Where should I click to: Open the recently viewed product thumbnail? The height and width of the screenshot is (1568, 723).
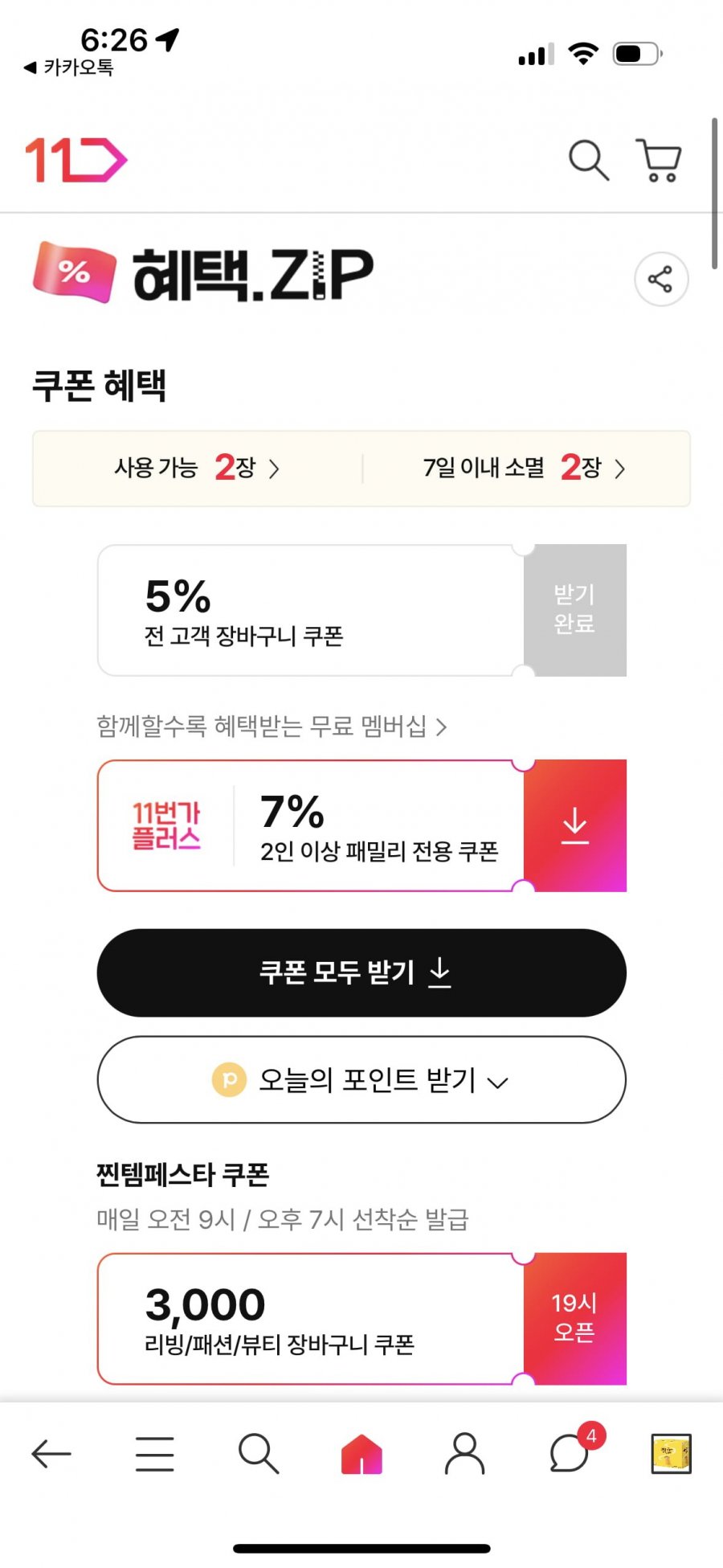tap(671, 1454)
